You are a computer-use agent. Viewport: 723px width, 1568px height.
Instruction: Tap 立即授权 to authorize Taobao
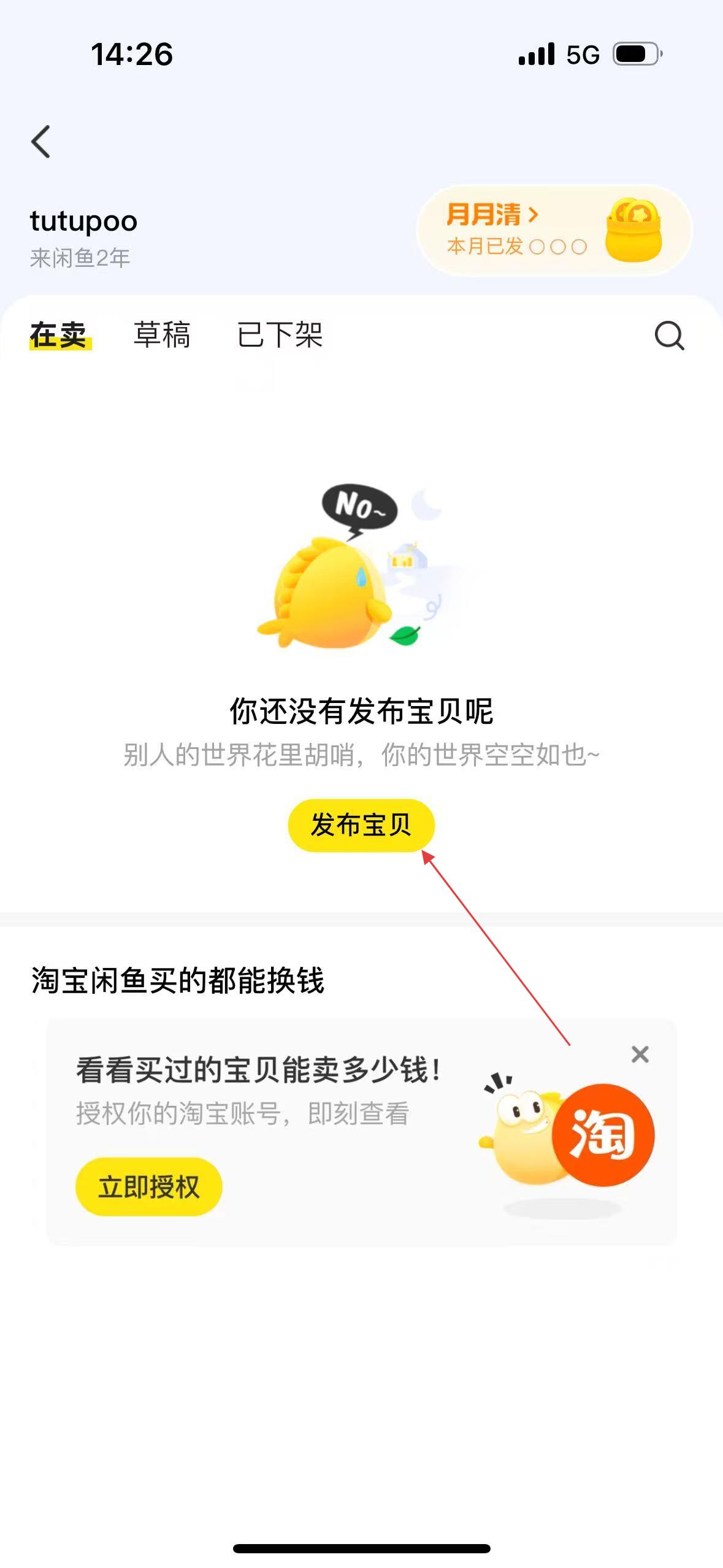[148, 1186]
